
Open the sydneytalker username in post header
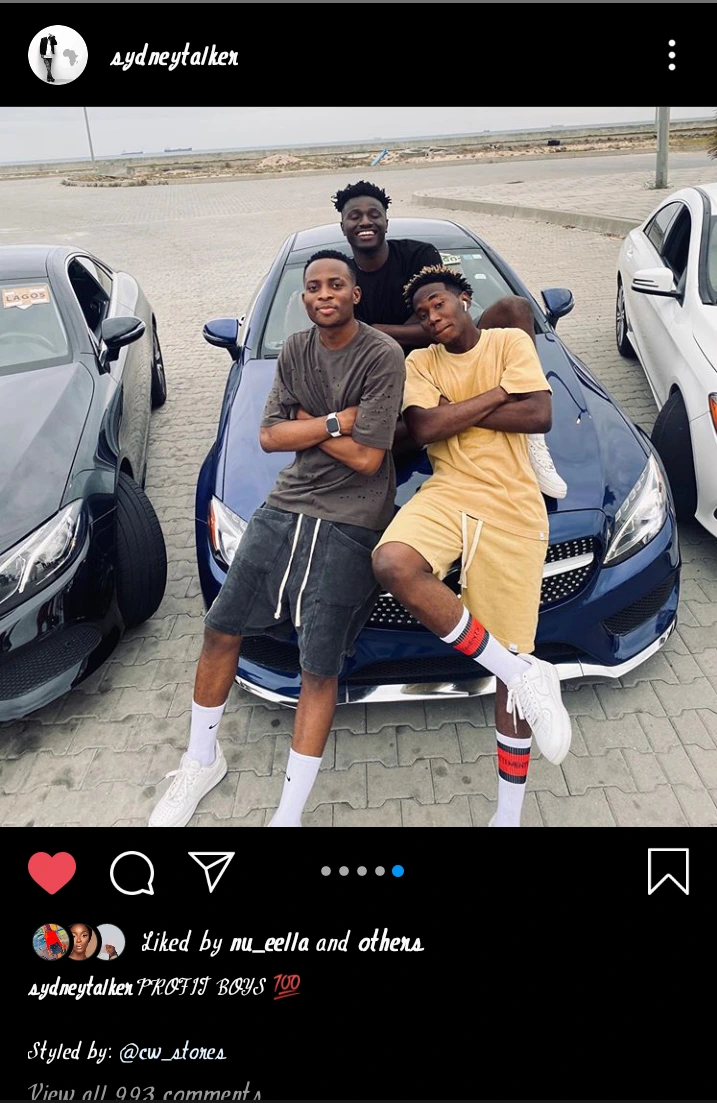pos(175,57)
